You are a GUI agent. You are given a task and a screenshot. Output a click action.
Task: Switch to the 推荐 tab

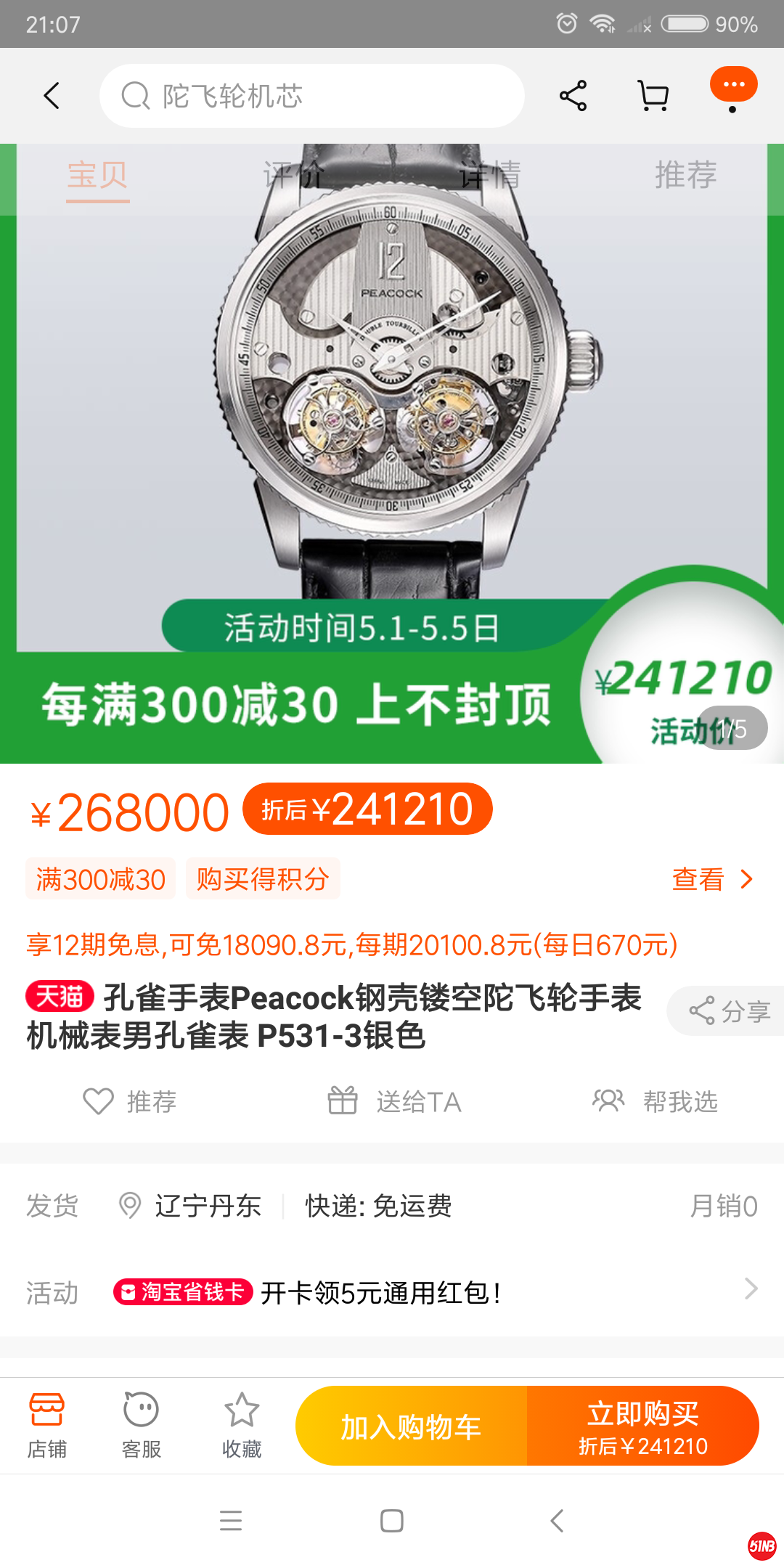tap(685, 175)
